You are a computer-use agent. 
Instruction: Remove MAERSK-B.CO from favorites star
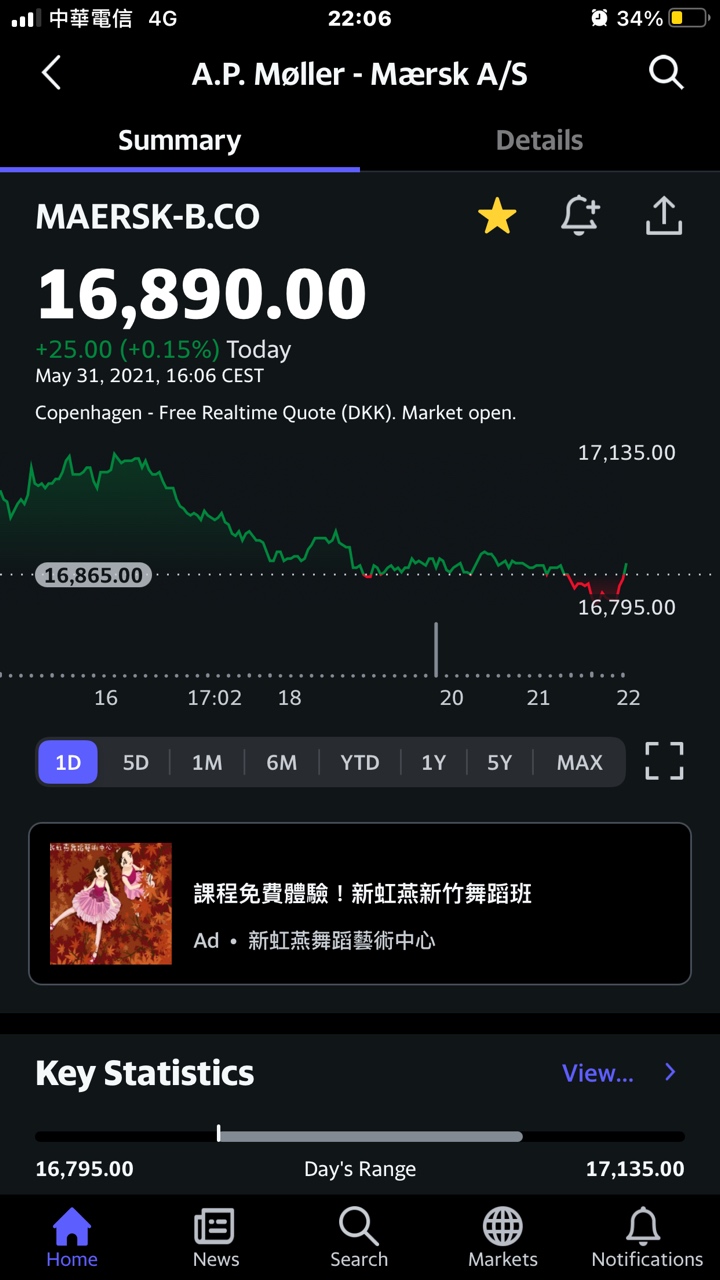(497, 216)
